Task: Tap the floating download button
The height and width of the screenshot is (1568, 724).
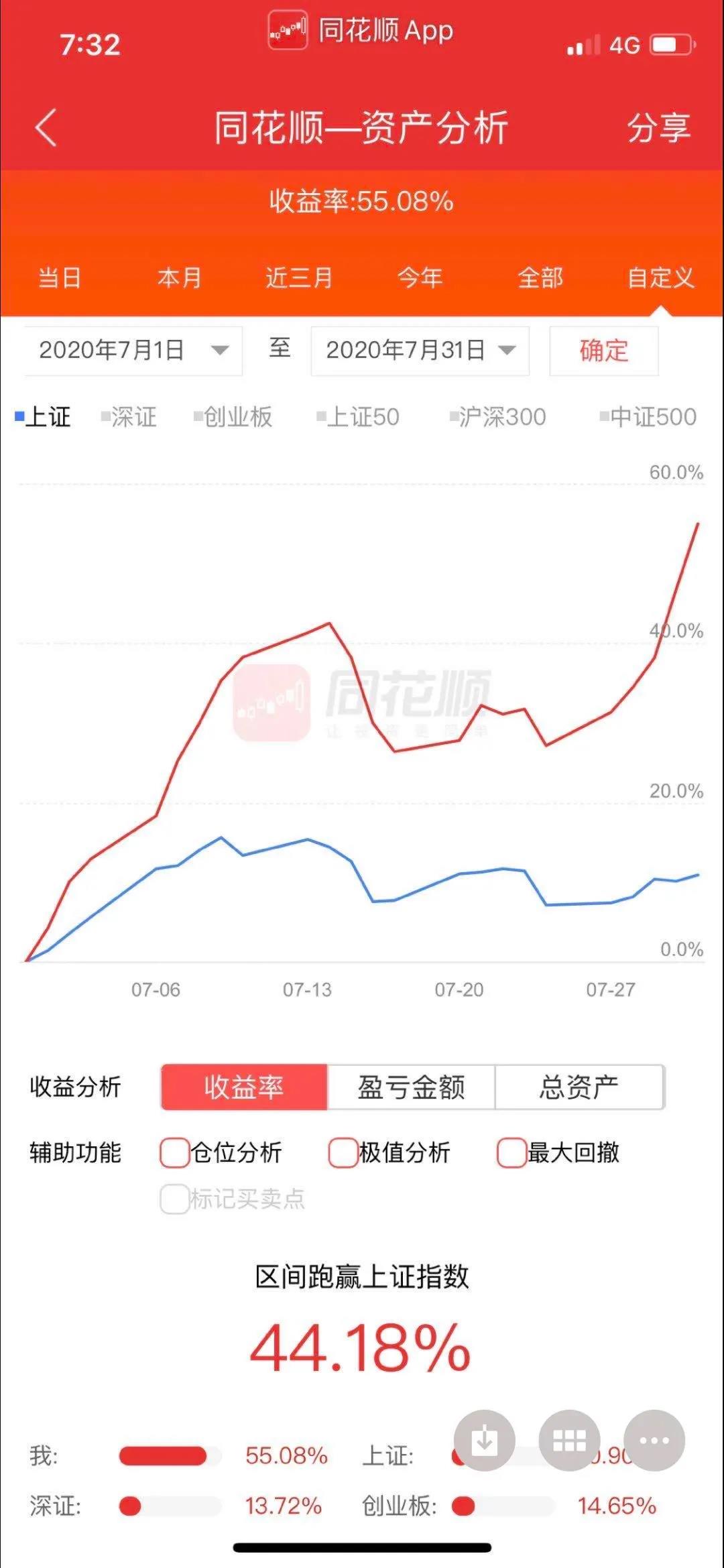Action: [x=484, y=1440]
